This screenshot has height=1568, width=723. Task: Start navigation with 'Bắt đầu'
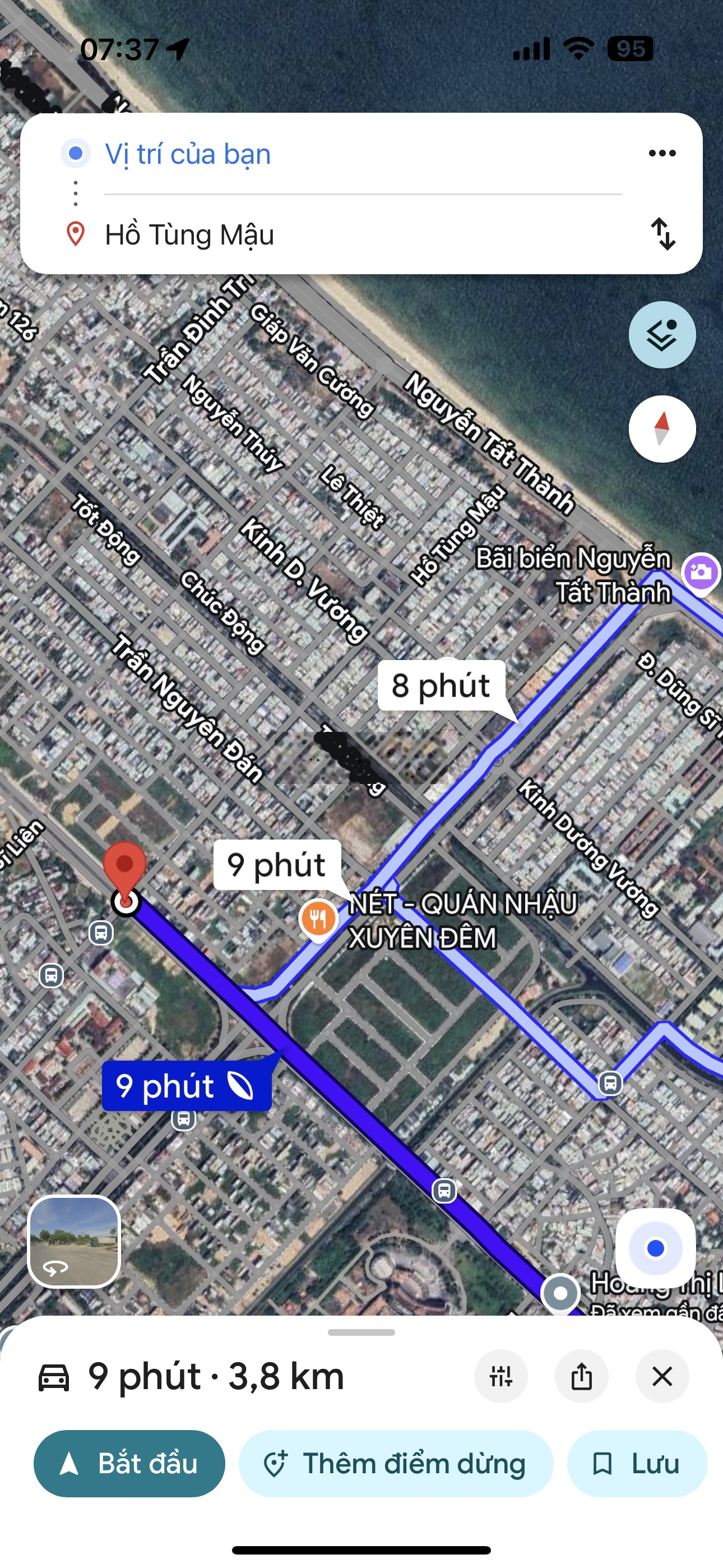129,1463
